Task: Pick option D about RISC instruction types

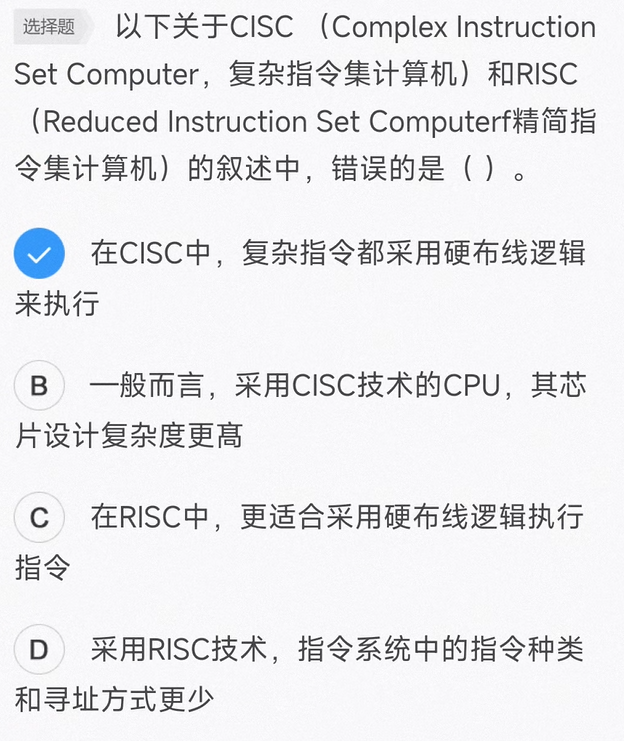Action: (39, 650)
